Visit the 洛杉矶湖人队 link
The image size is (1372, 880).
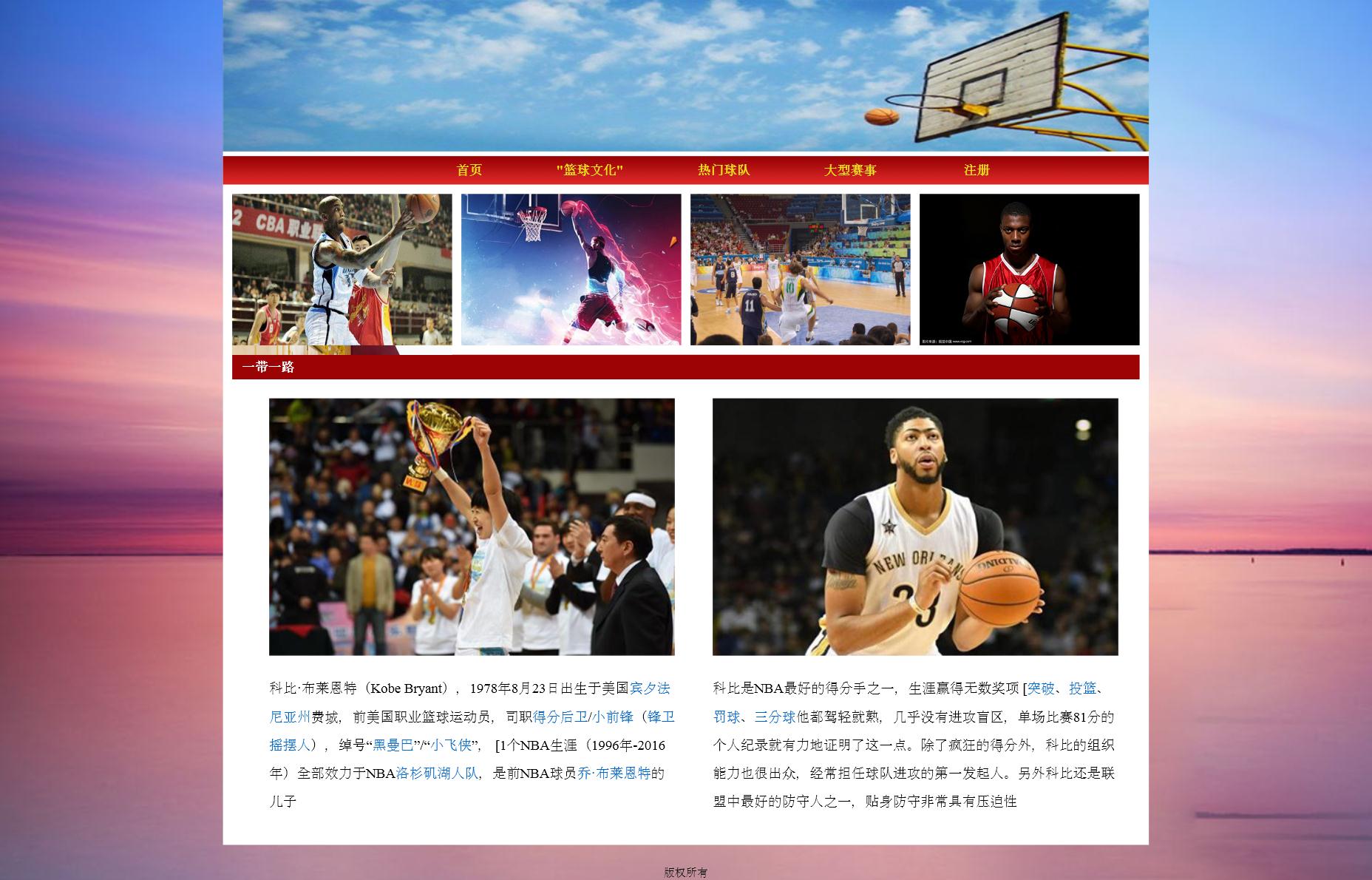click(x=437, y=774)
